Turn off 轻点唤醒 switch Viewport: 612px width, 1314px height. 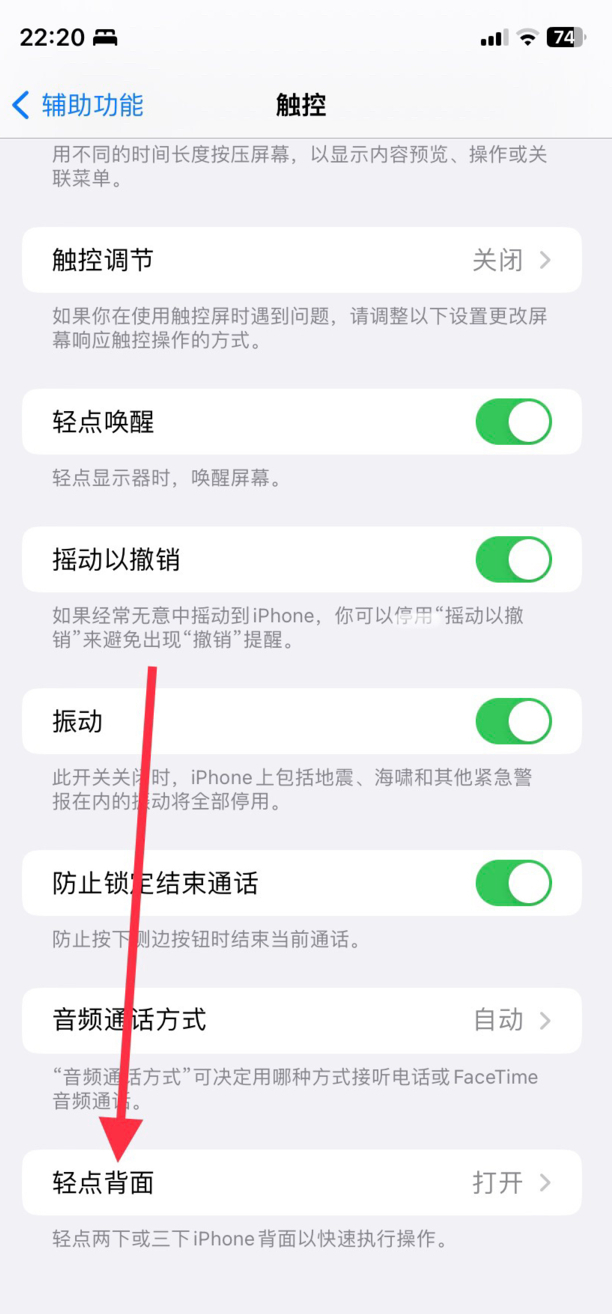coord(513,422)
